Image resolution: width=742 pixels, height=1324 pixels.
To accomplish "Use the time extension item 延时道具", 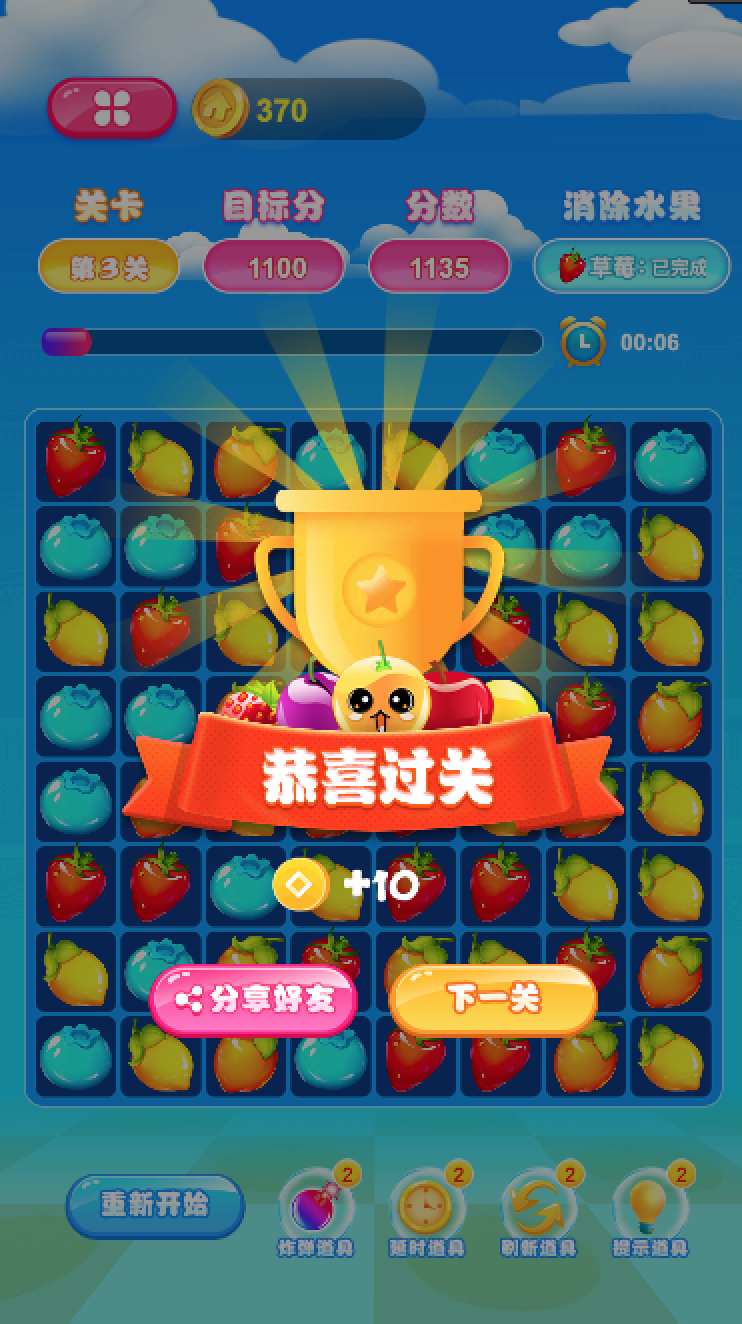I will pos(426,1208).
